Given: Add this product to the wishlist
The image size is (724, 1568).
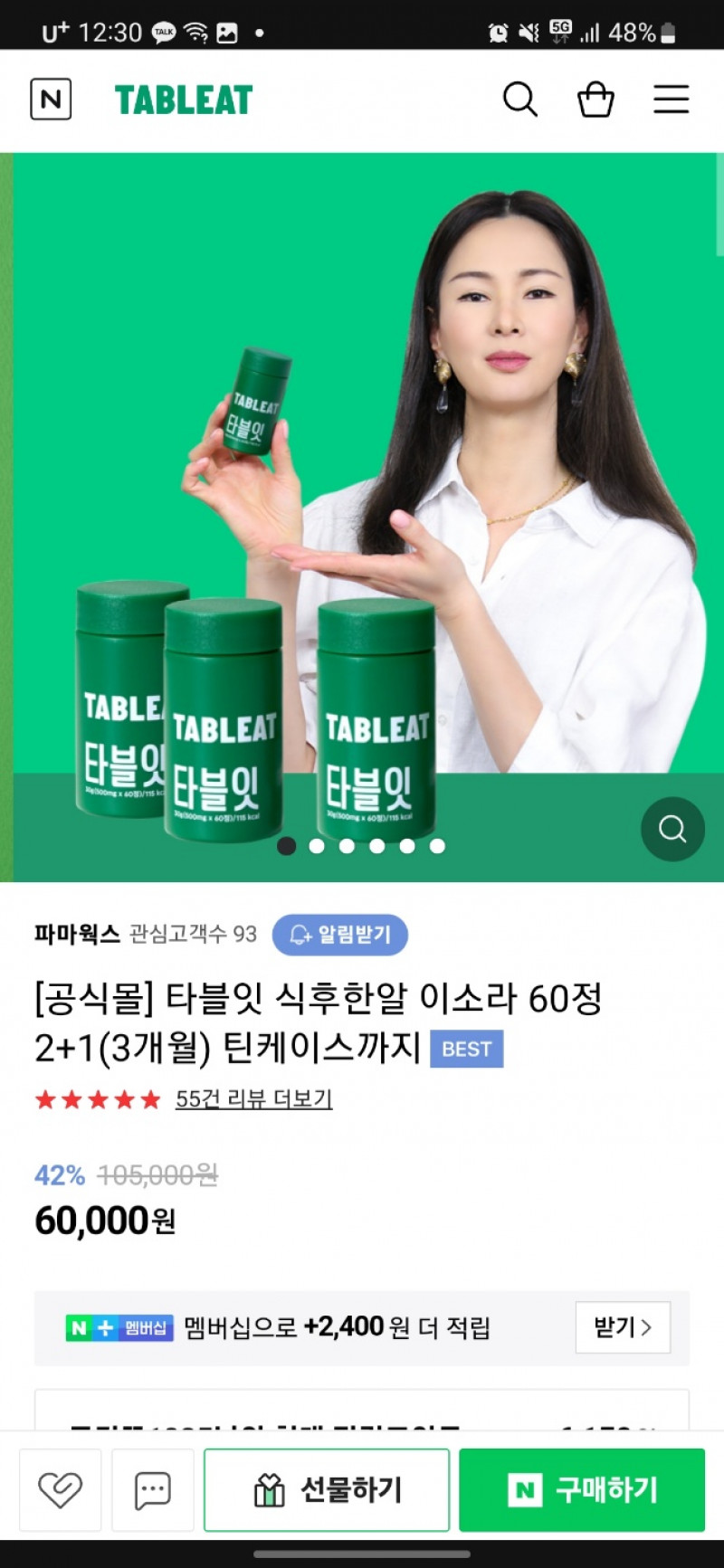Looking at the screenshot, I should tap(61, 1490).
